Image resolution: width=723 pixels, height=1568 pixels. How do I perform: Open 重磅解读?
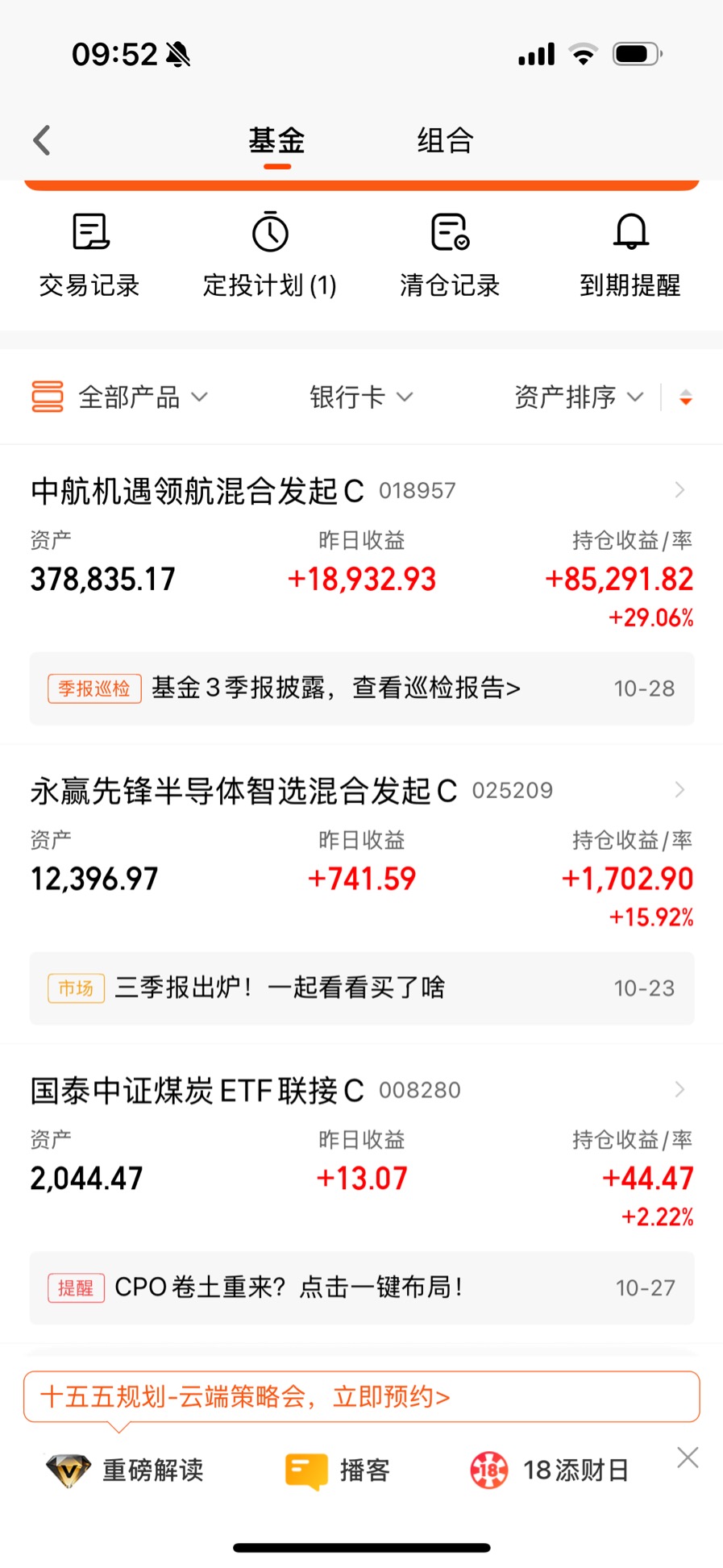(x=124, y=1470)
